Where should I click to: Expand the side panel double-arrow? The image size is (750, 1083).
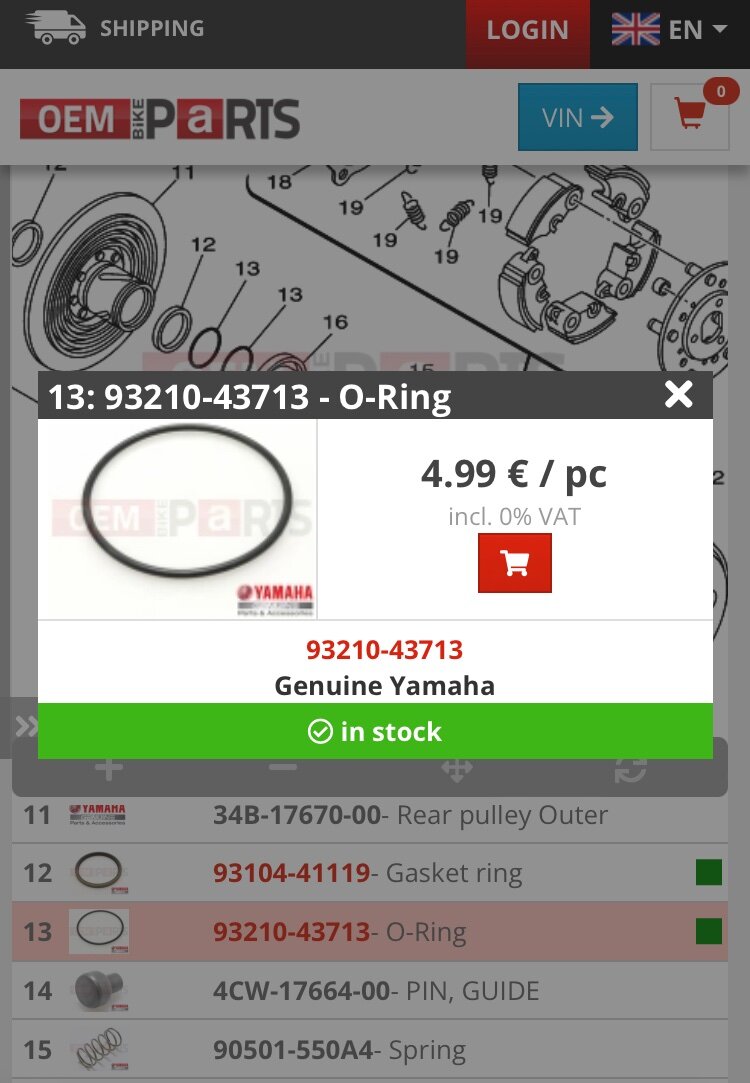click(26, 726)
